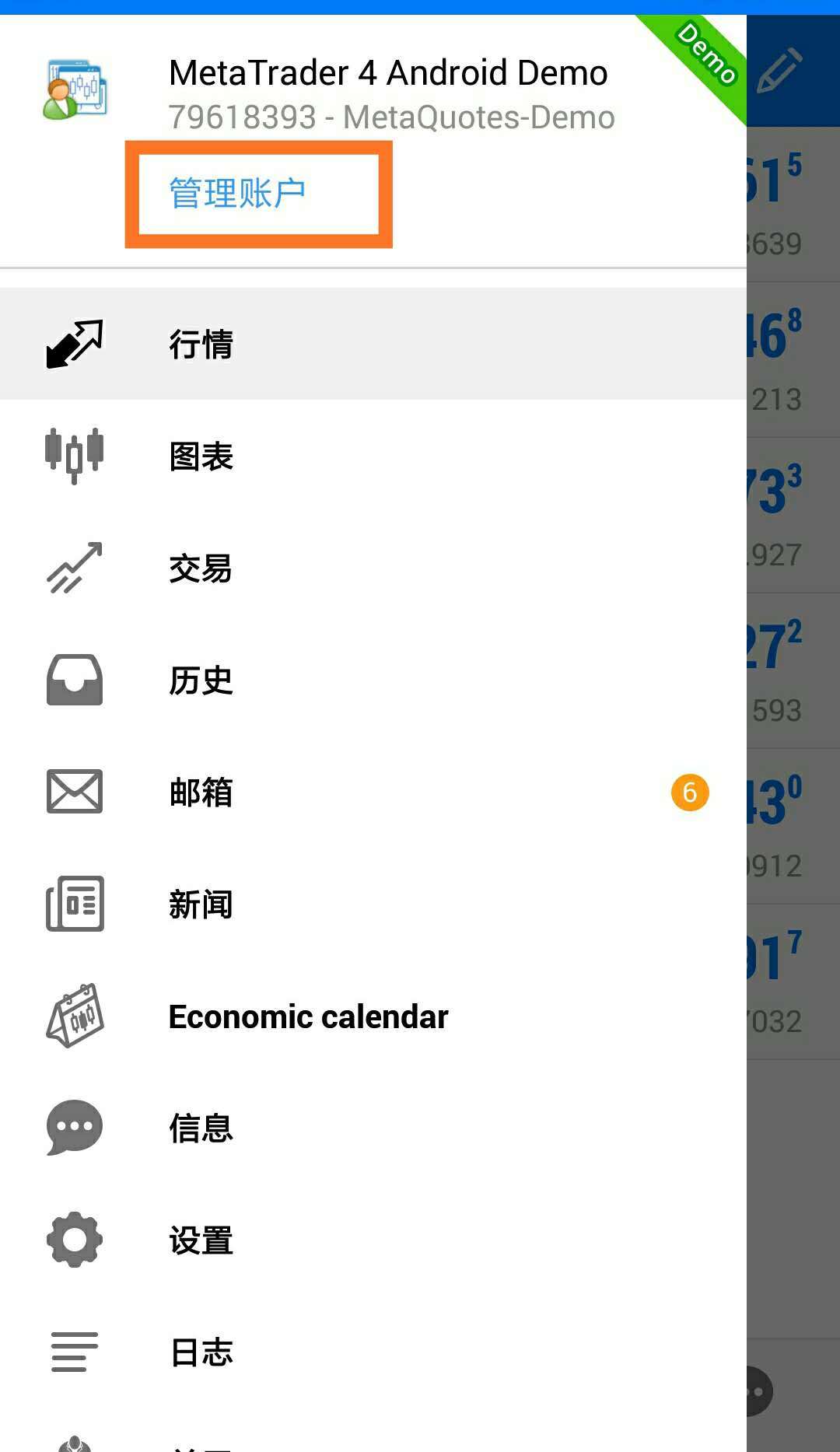Read 新闻 news
Screen dimensions: 840x1452
coord(201,904)
